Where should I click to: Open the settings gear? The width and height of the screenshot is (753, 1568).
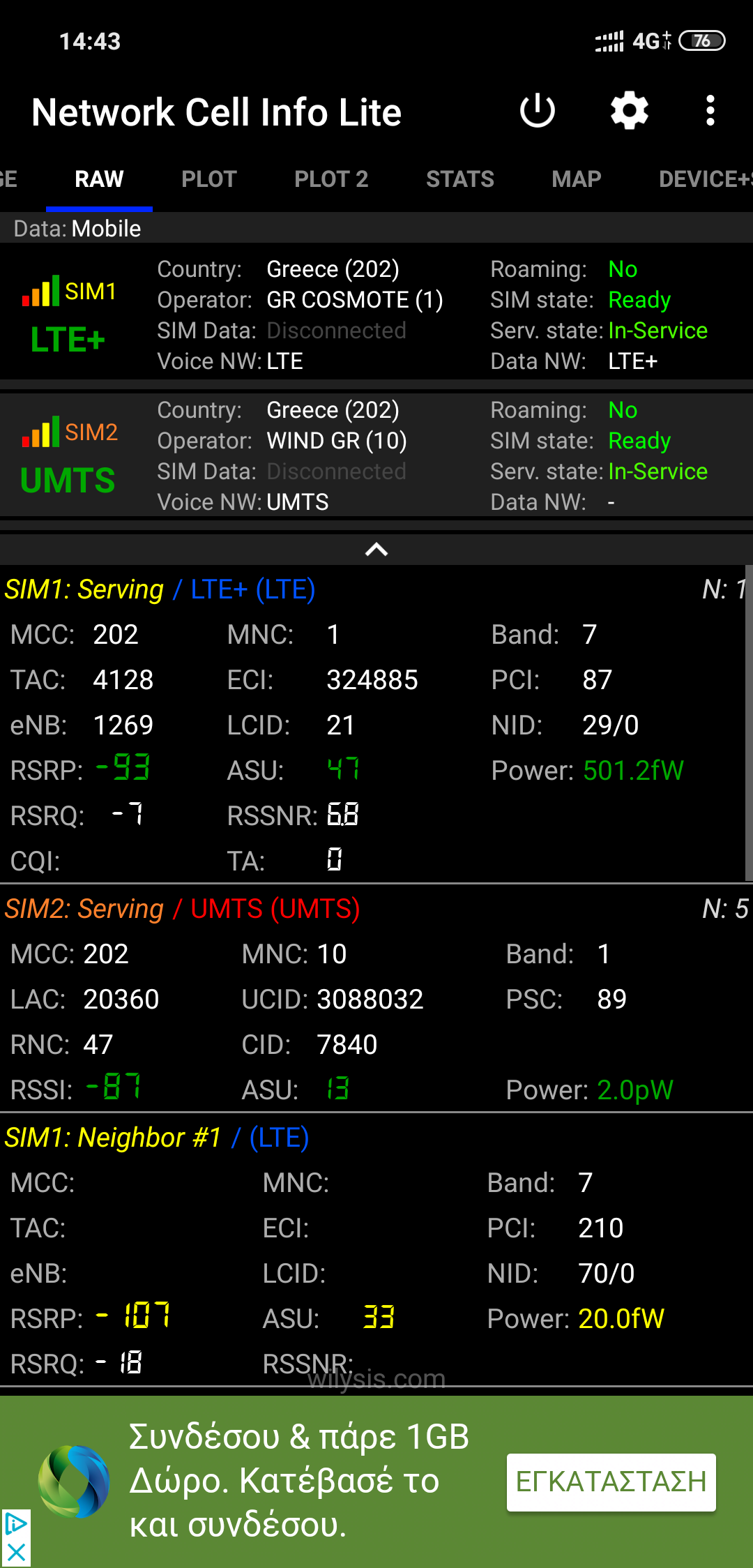[x=629, y=111]
